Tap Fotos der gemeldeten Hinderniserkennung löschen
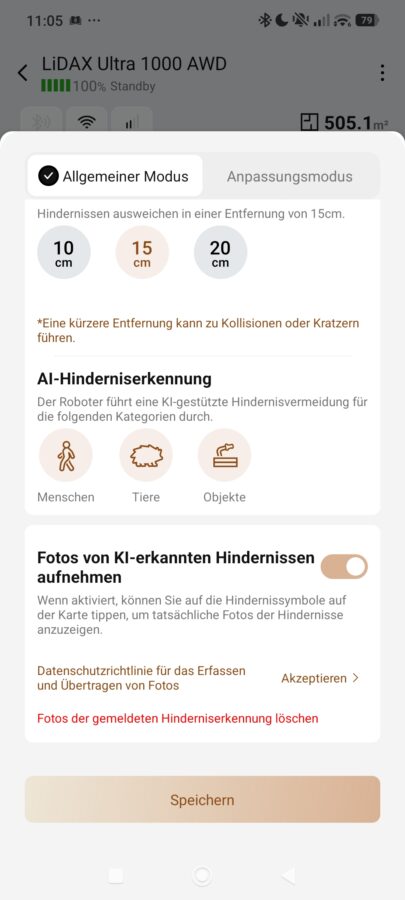The image size is (405, 900). click(x=178, y=718)
